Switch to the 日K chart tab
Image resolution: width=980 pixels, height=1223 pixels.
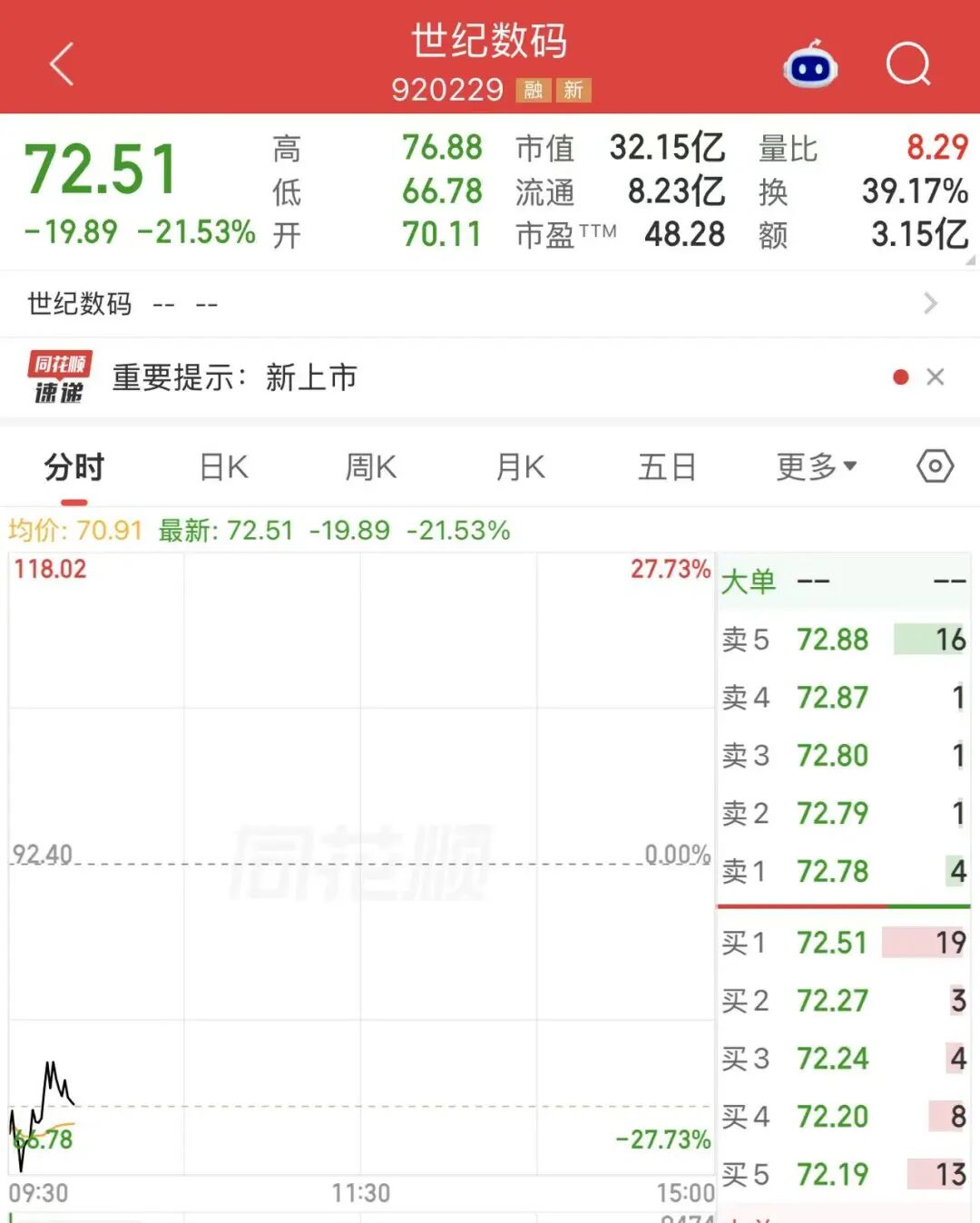click(x=223, y=468)
